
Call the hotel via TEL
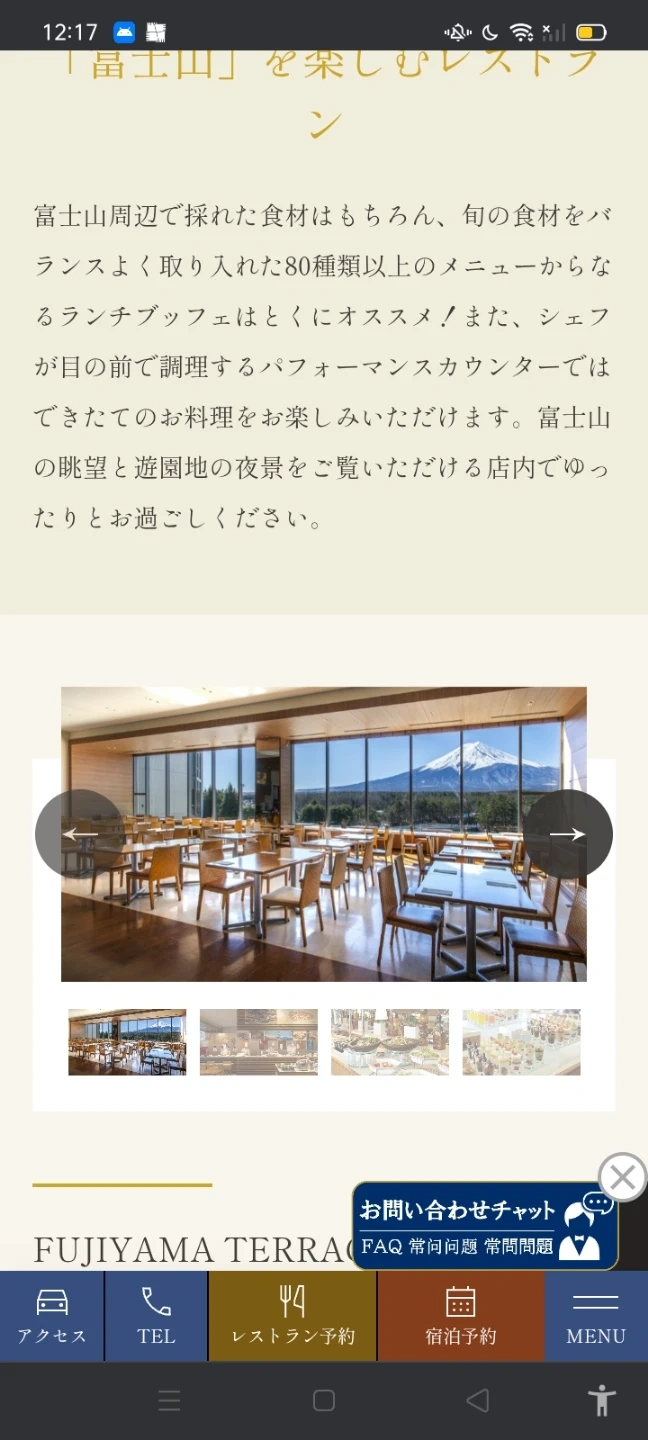point(156,1316)
